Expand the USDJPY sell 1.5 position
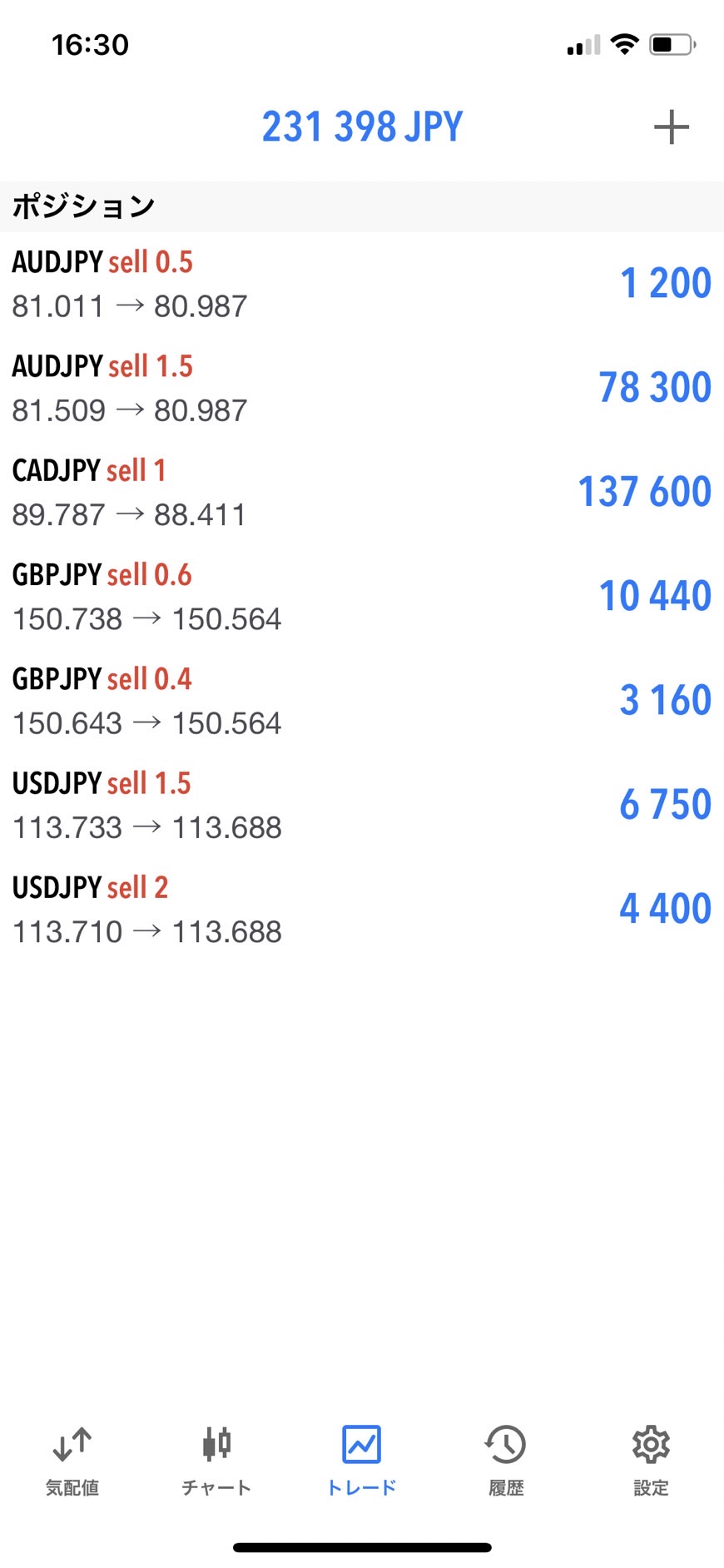724x1568 pixels. point(362,805)
